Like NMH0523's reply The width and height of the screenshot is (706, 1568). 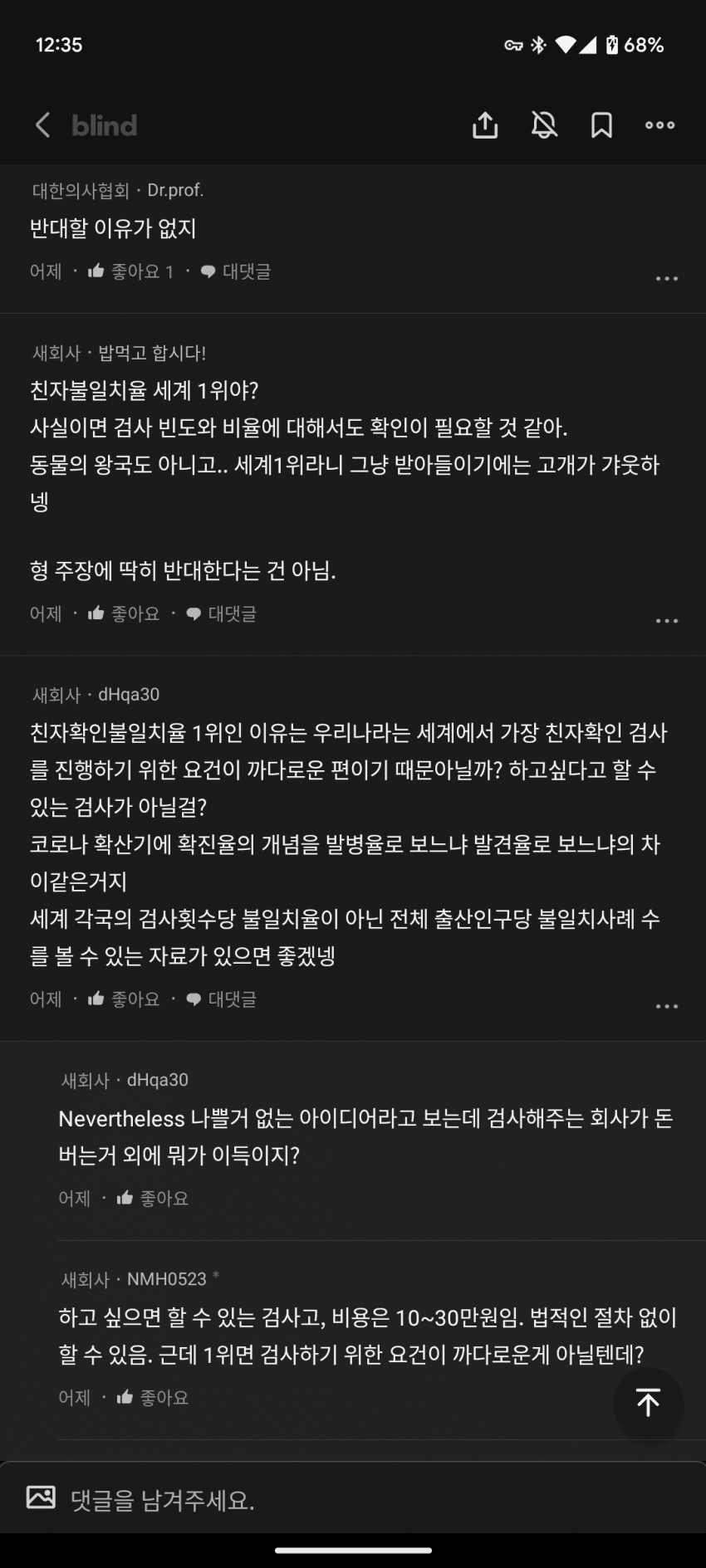[x=153, y=1397]
